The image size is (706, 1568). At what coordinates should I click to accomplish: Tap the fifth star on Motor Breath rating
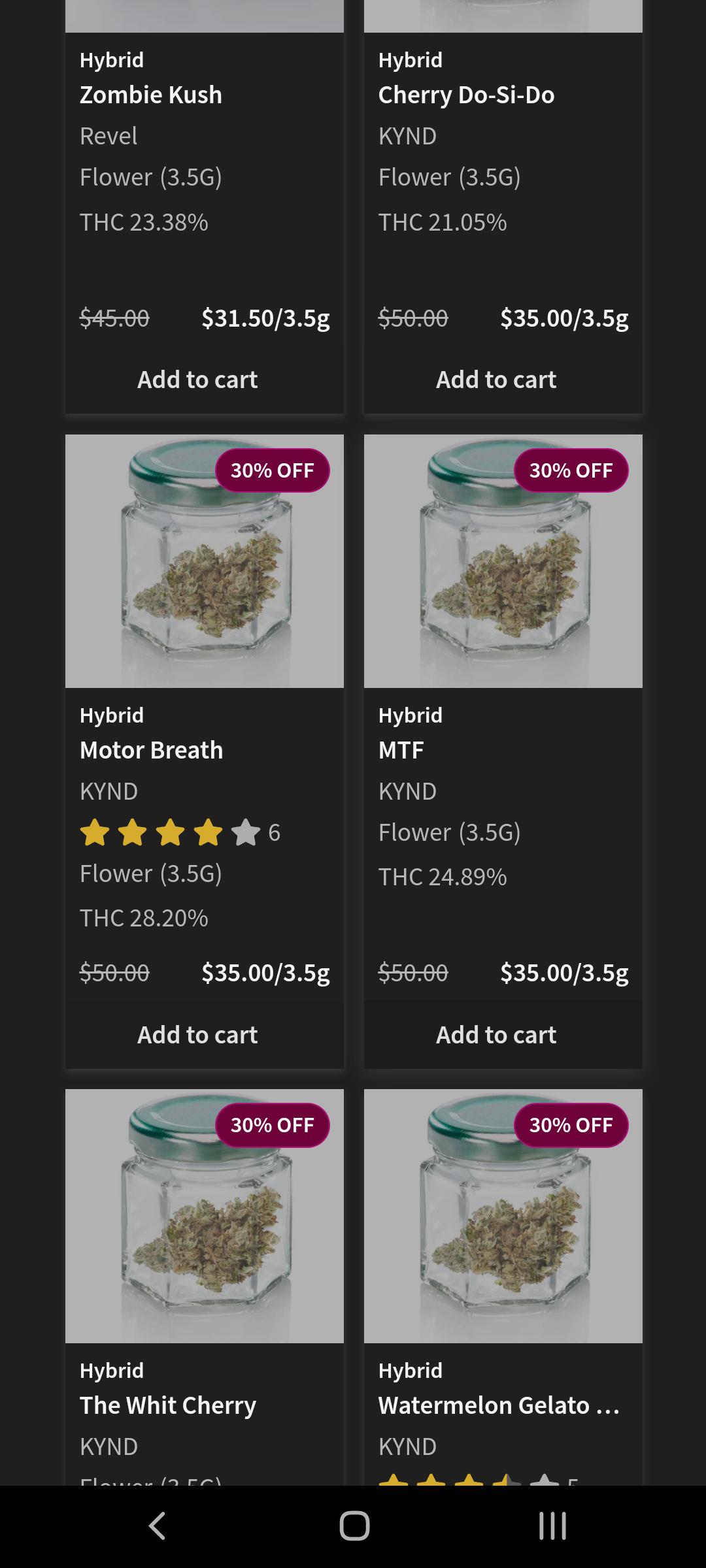click(x=244, y=832)
